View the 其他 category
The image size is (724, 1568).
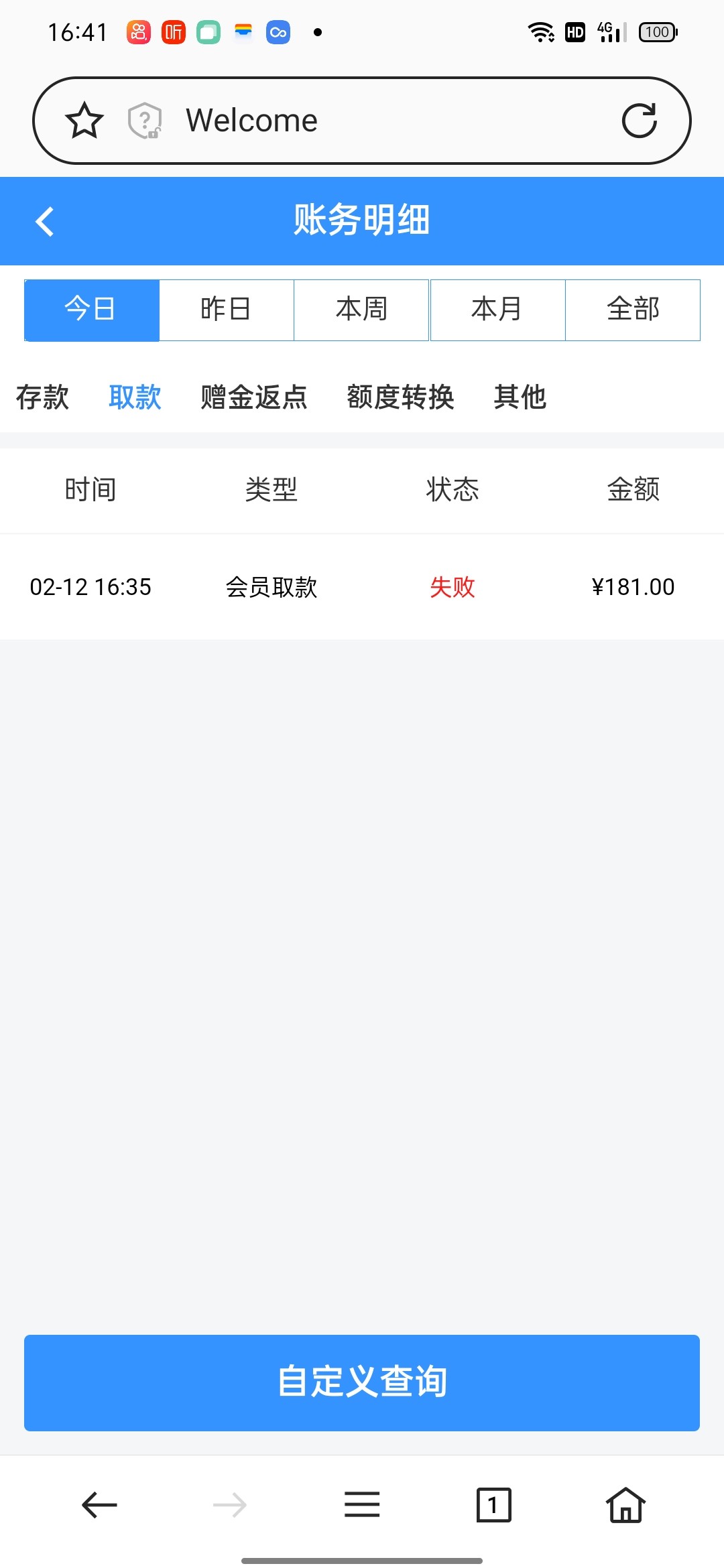pos(520,397)
